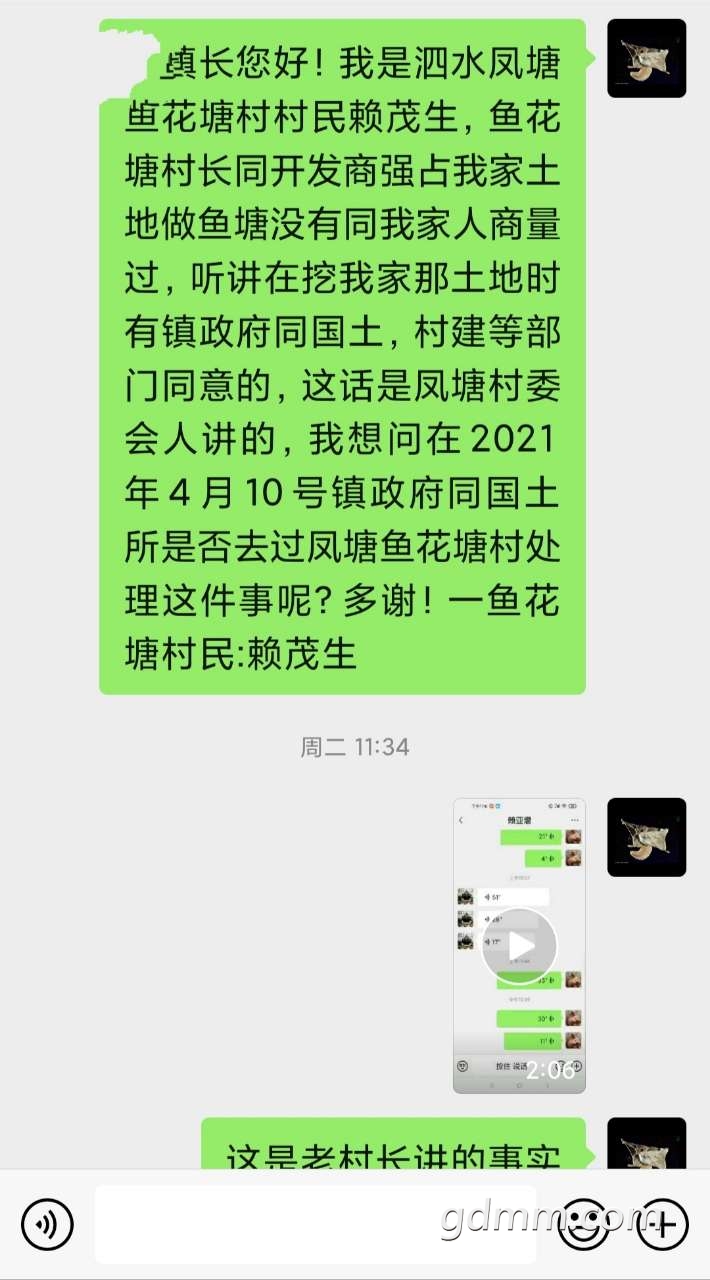This screenshot has width=710, height=1280.
Task: Tap the message text field
Action: pyautogui.click(x=315, y=1224)
